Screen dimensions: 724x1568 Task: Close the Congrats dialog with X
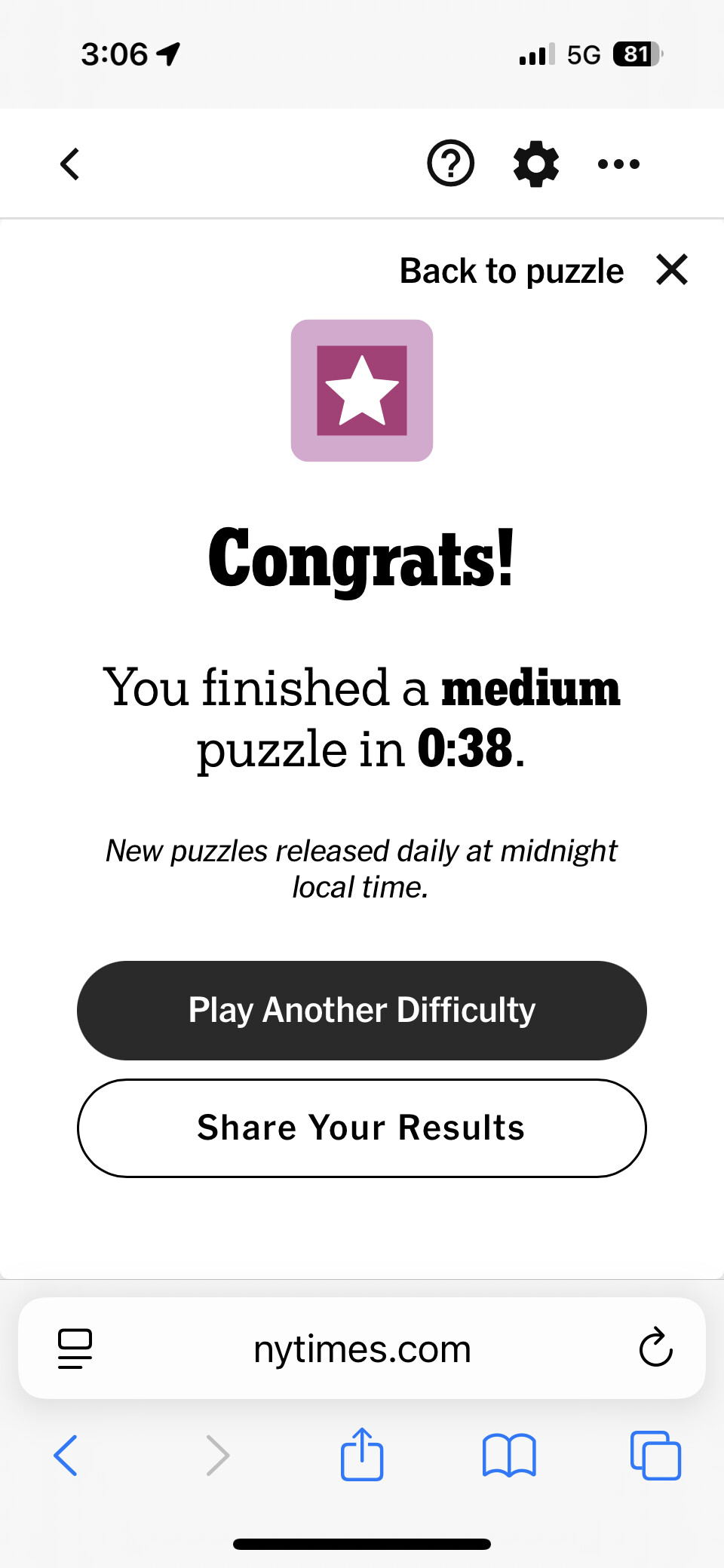672,270
